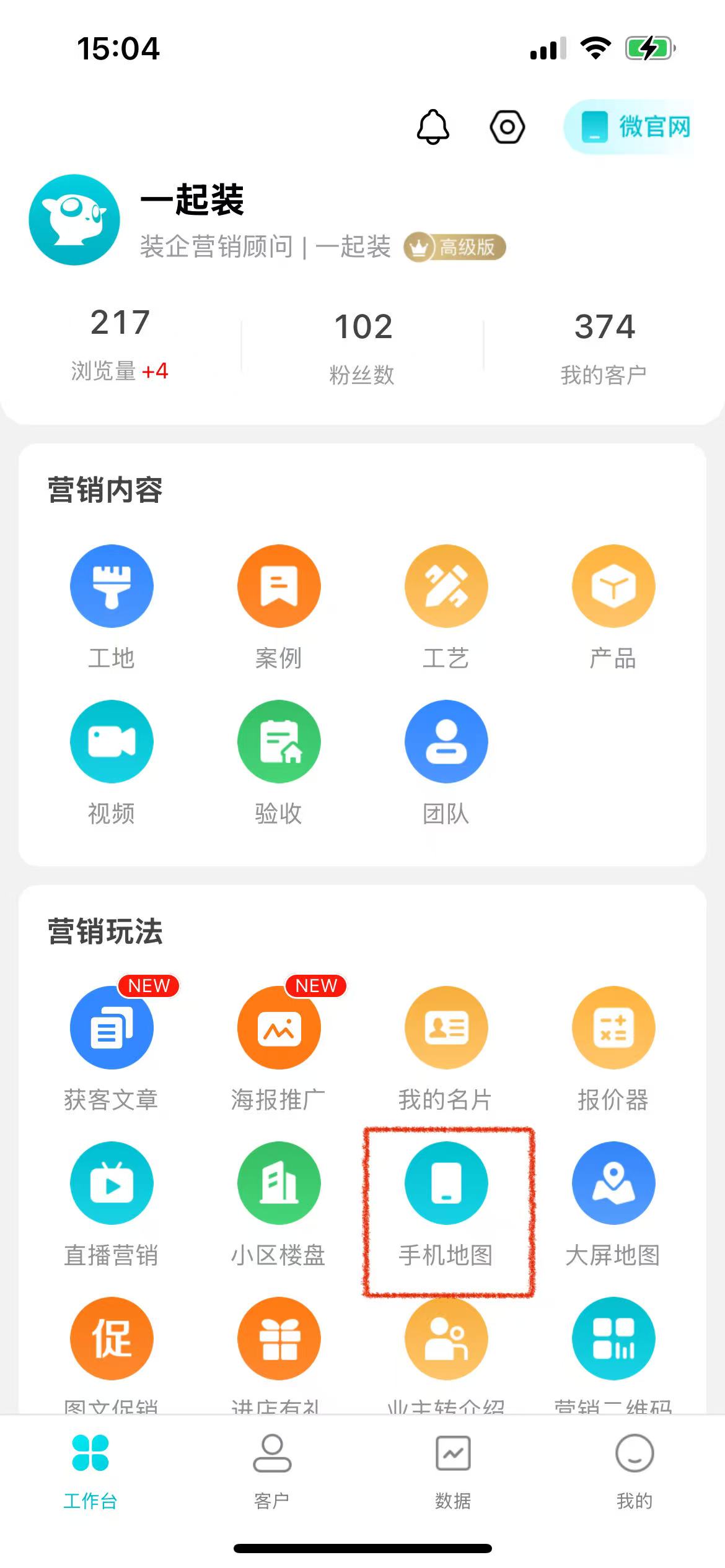The width and height of the screenshot is (725, 1568).
Task: Open 我的名片
Action: (446, 1028)
